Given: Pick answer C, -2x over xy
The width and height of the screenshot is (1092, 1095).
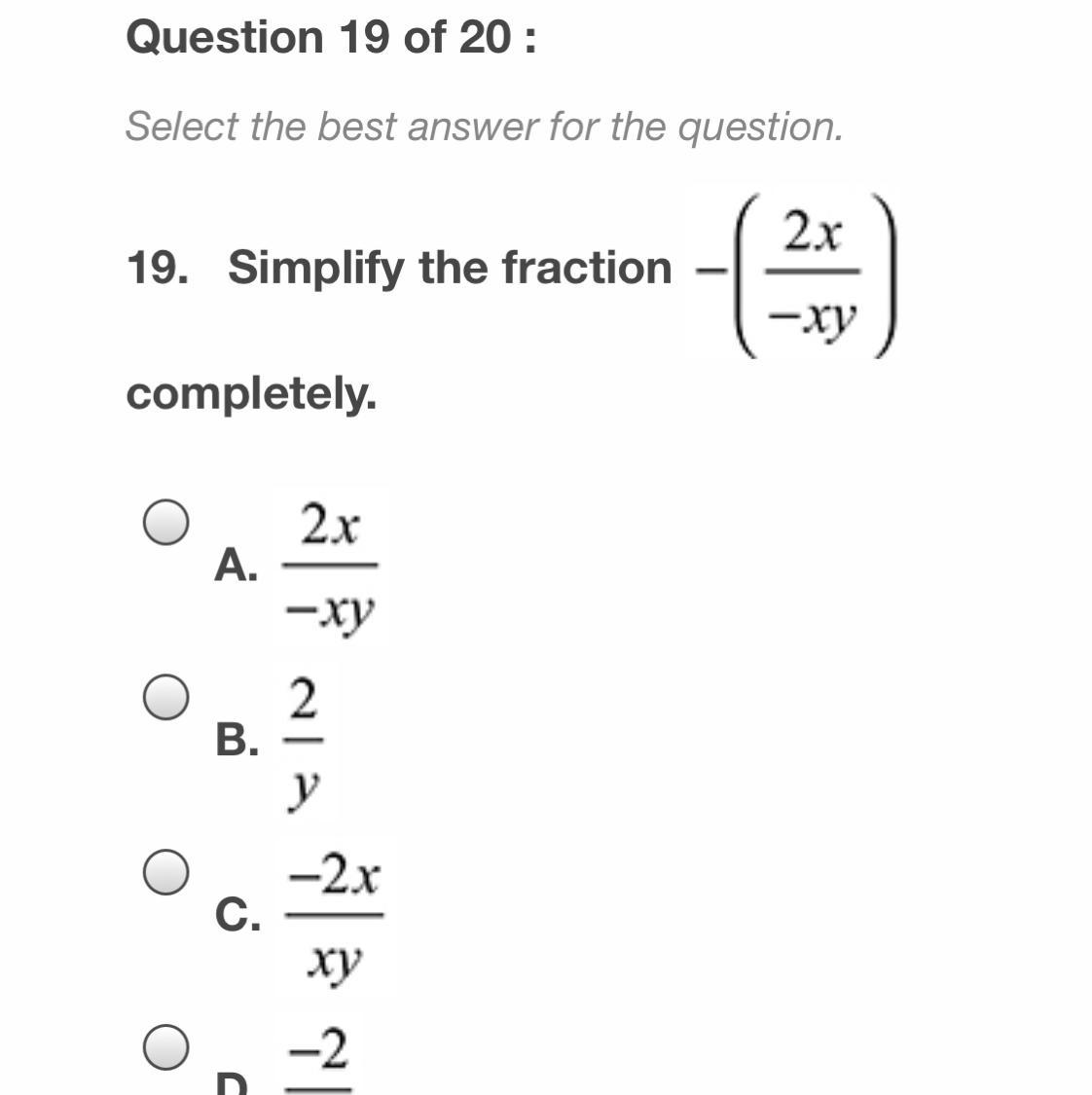Looking at the screenshot, I should [x=165, y=872].
